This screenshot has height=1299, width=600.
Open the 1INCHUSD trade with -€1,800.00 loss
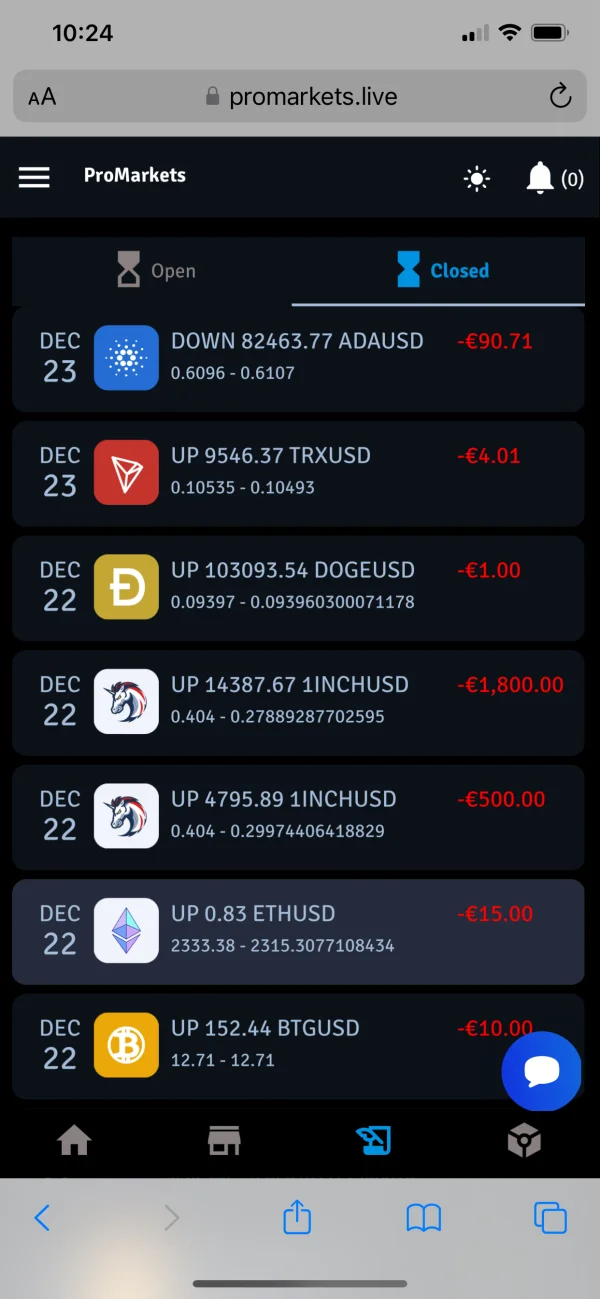click(x=297, y=700)
